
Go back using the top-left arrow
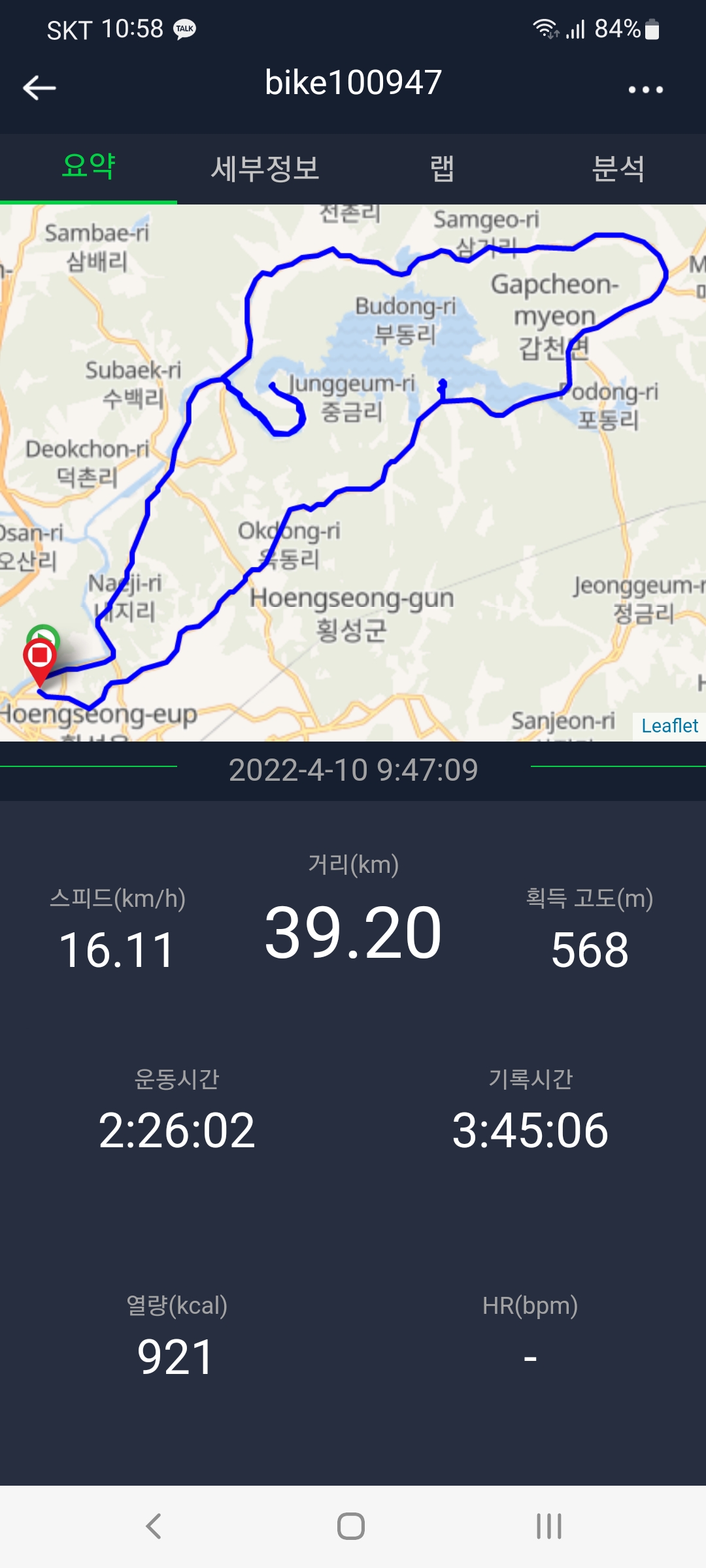point(39,88)
